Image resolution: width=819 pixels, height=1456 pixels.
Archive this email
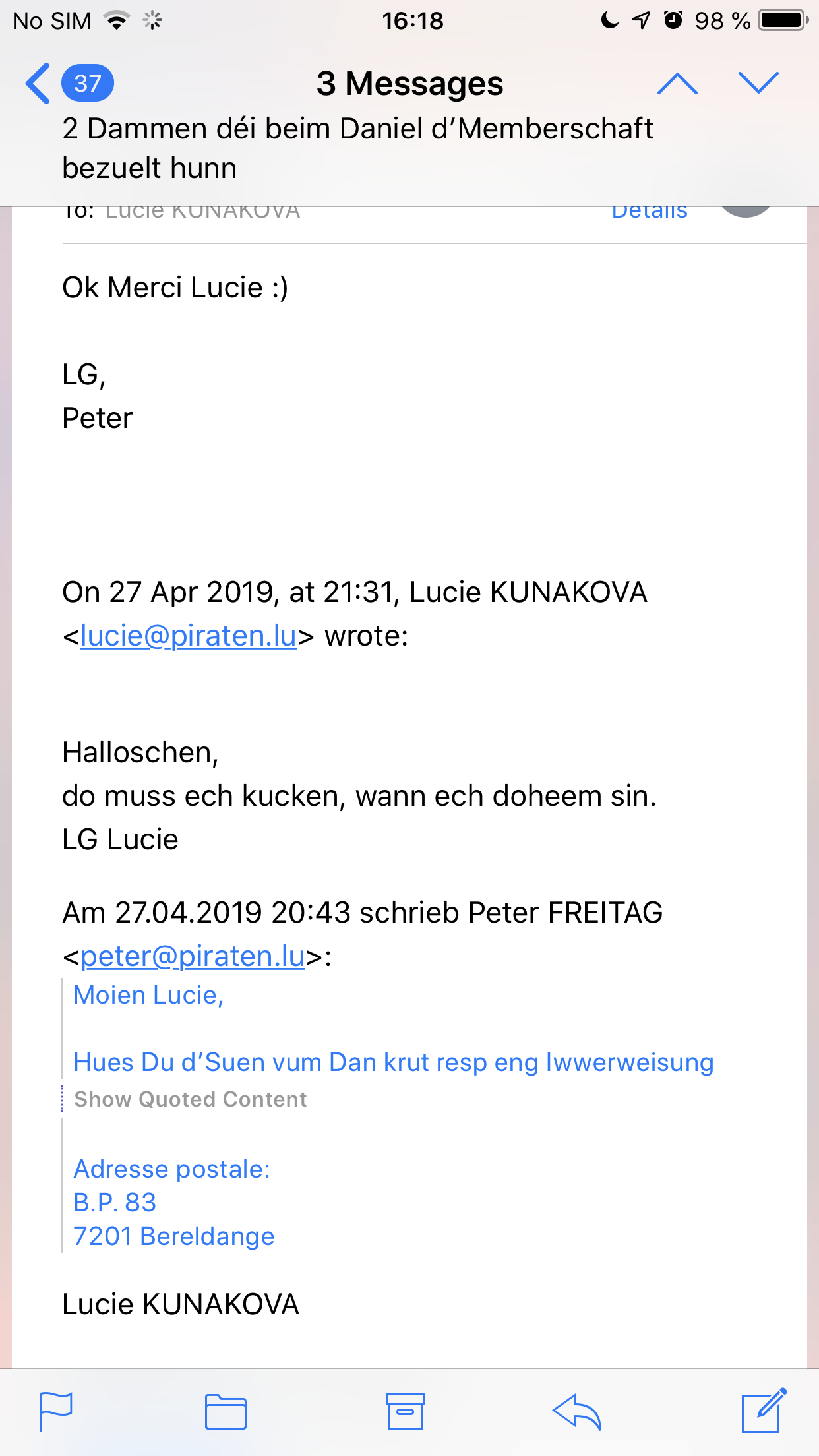[x=405, y=1411]
